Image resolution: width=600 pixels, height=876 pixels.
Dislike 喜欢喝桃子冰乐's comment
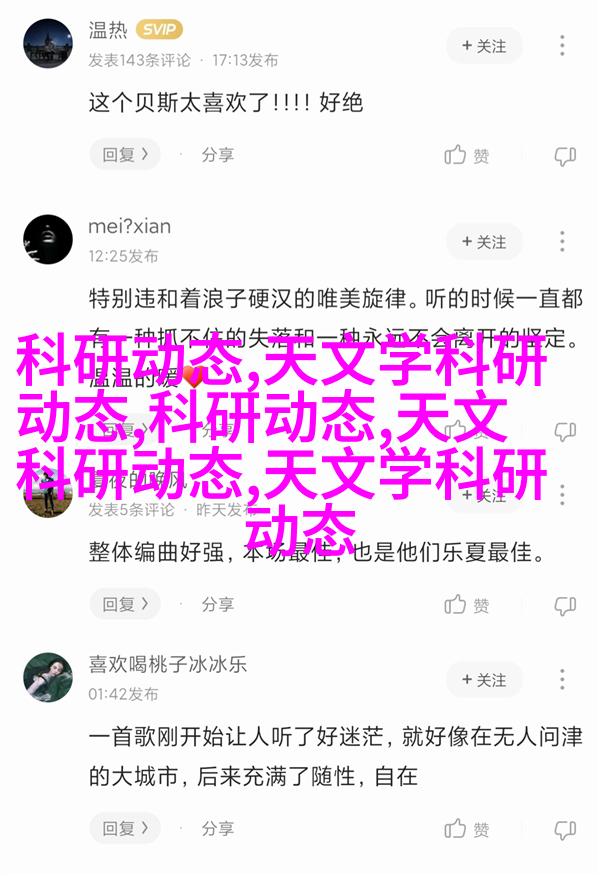tap(565, 830)
